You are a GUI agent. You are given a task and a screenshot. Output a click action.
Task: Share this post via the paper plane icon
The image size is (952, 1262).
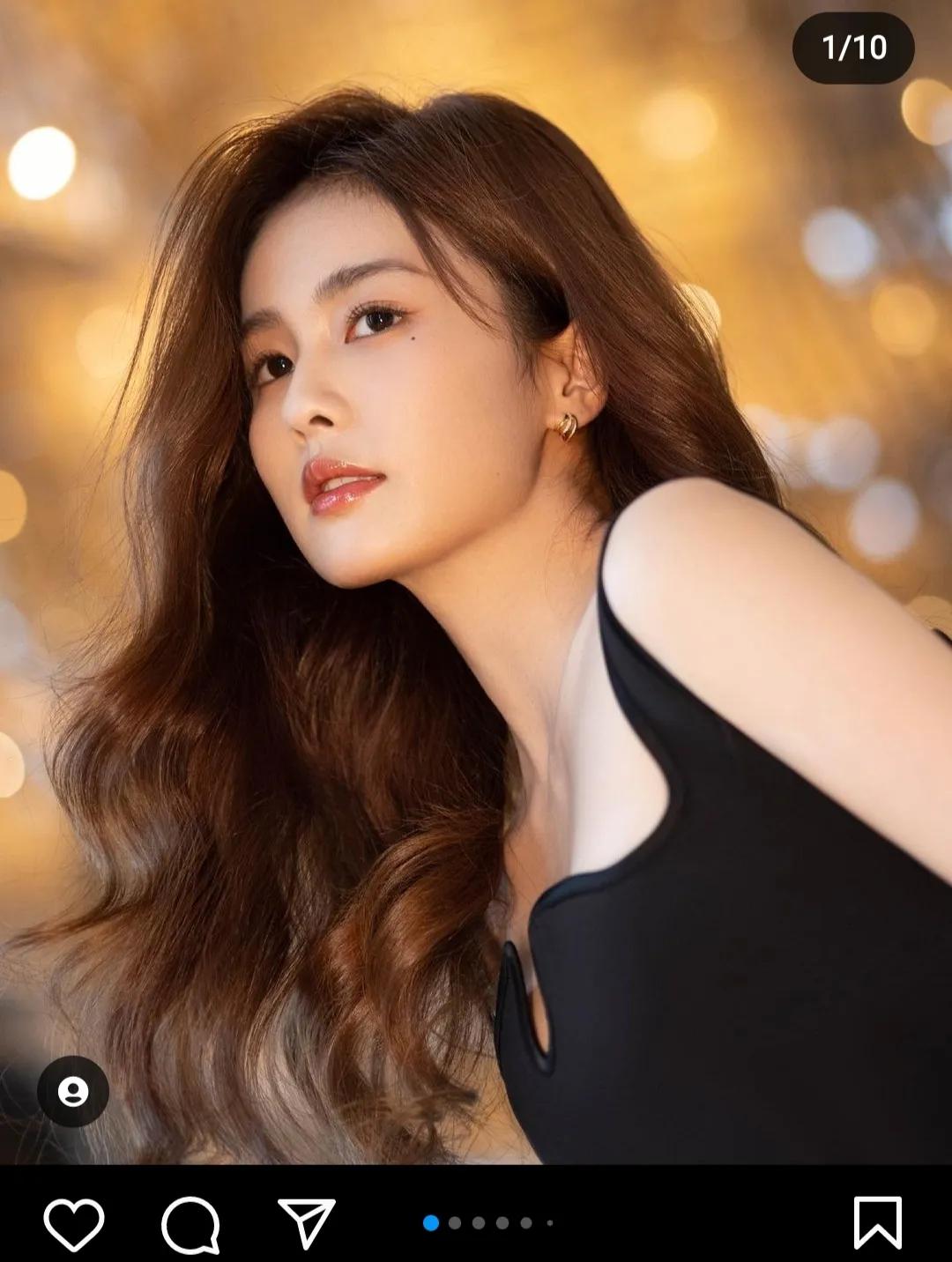coord(306,1223)
